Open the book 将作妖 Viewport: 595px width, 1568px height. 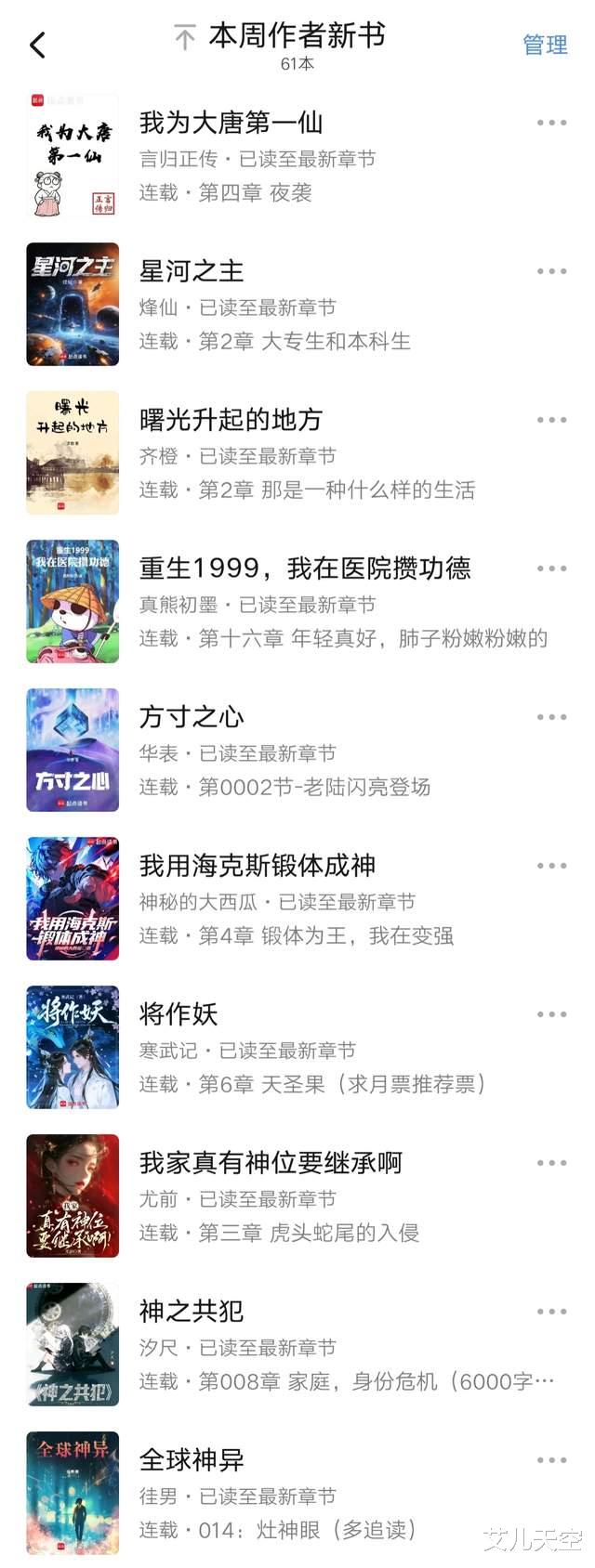(x=178, y=1014)
